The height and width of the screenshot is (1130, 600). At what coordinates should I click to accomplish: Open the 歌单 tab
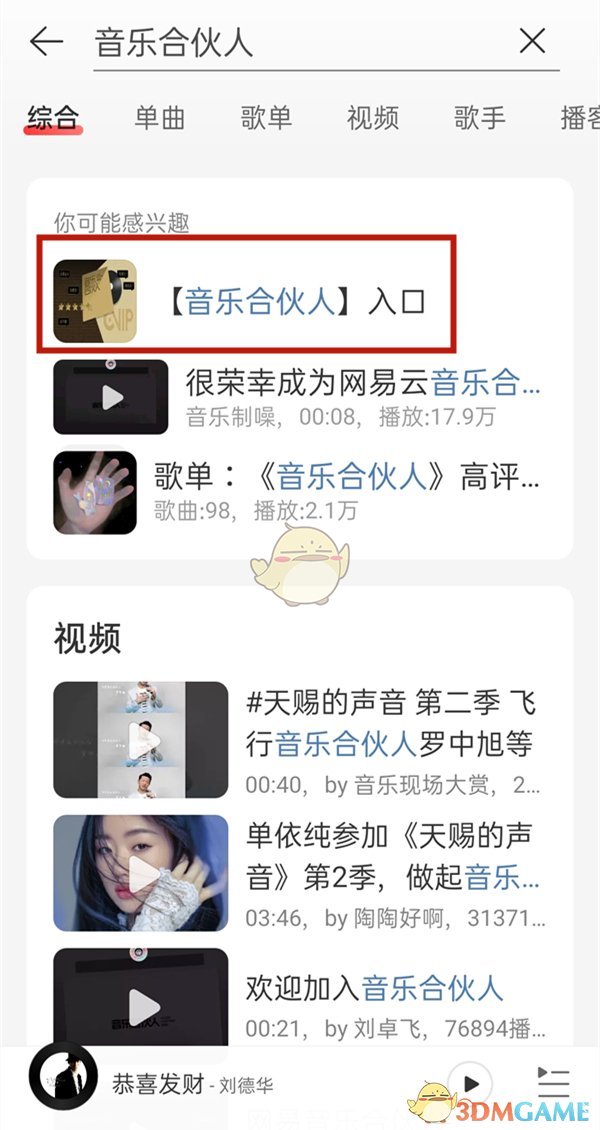[x=266, y=118]
